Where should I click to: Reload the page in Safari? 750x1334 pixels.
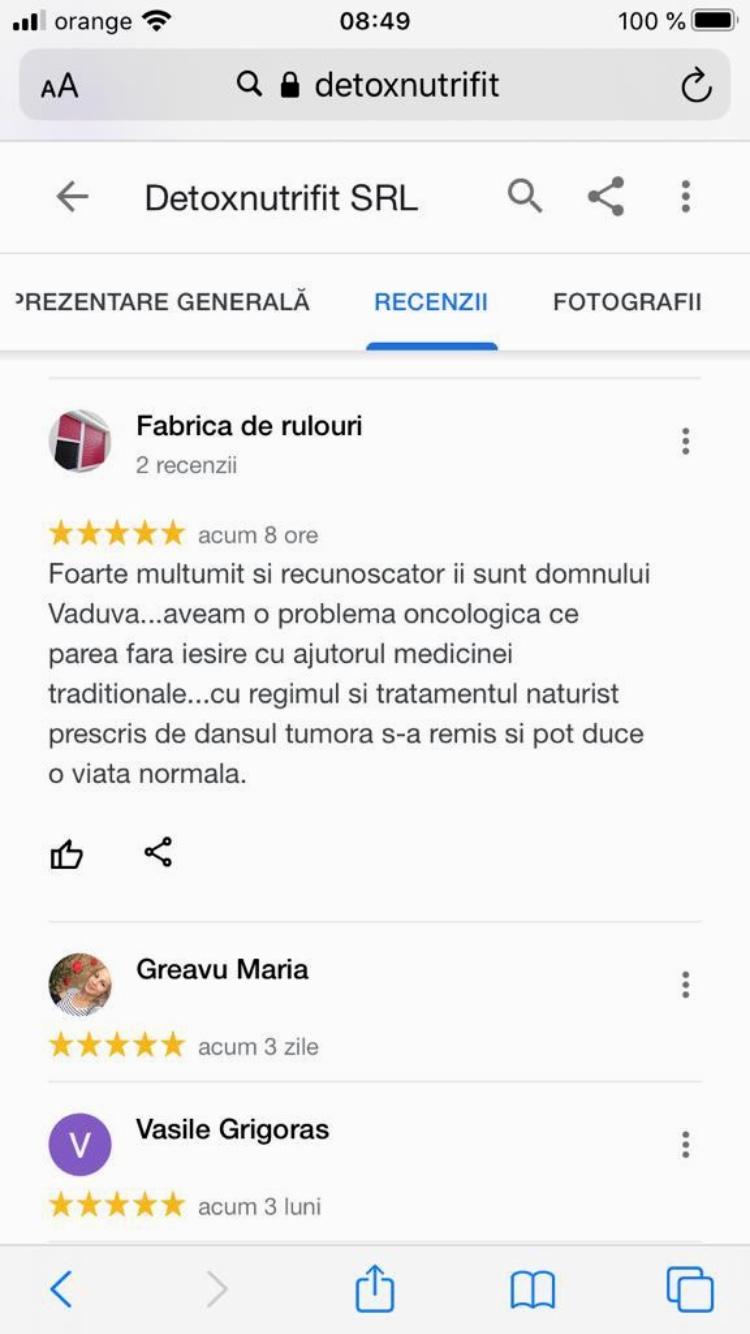point(696,86)
